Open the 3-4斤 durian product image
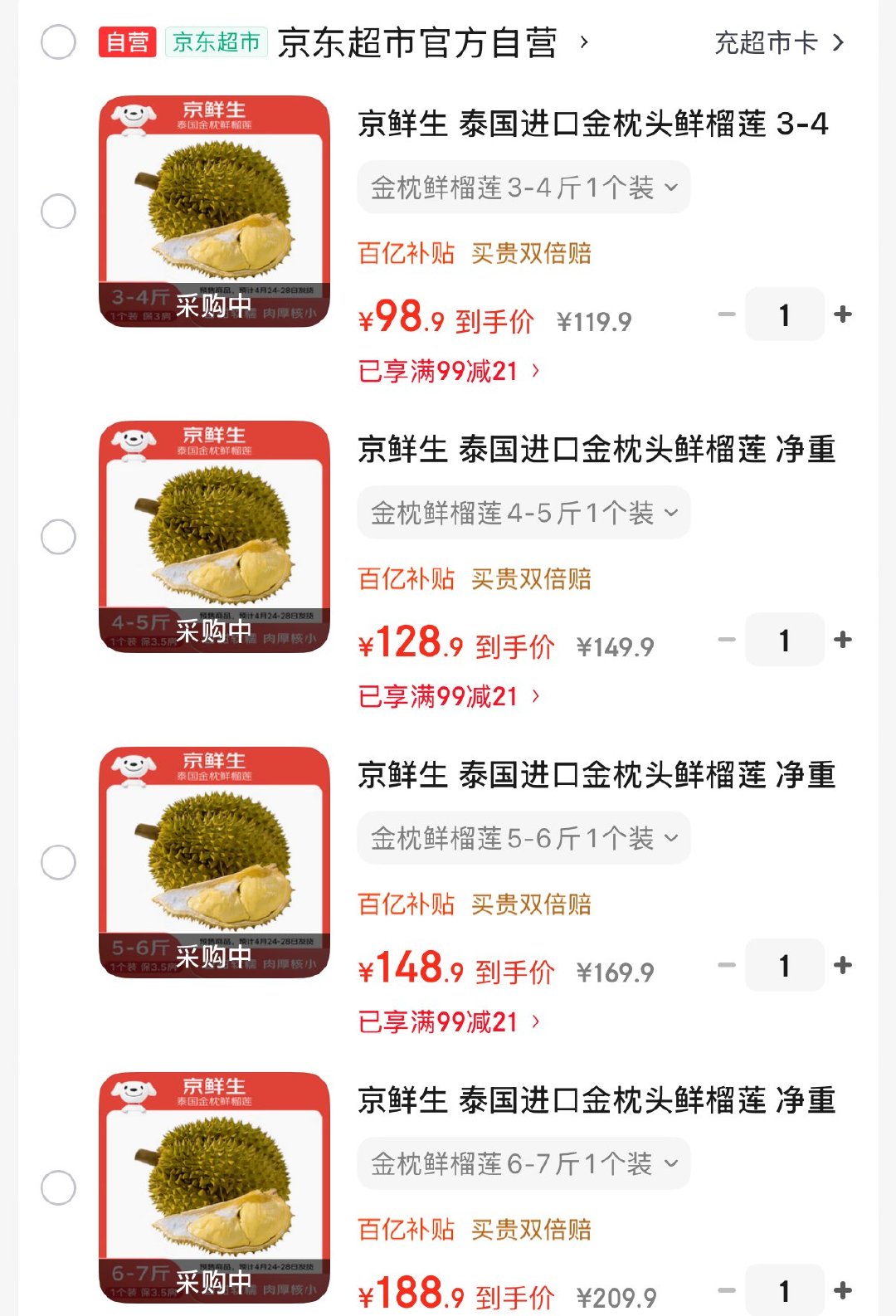 pyautogui.click(x=214, y=212)
